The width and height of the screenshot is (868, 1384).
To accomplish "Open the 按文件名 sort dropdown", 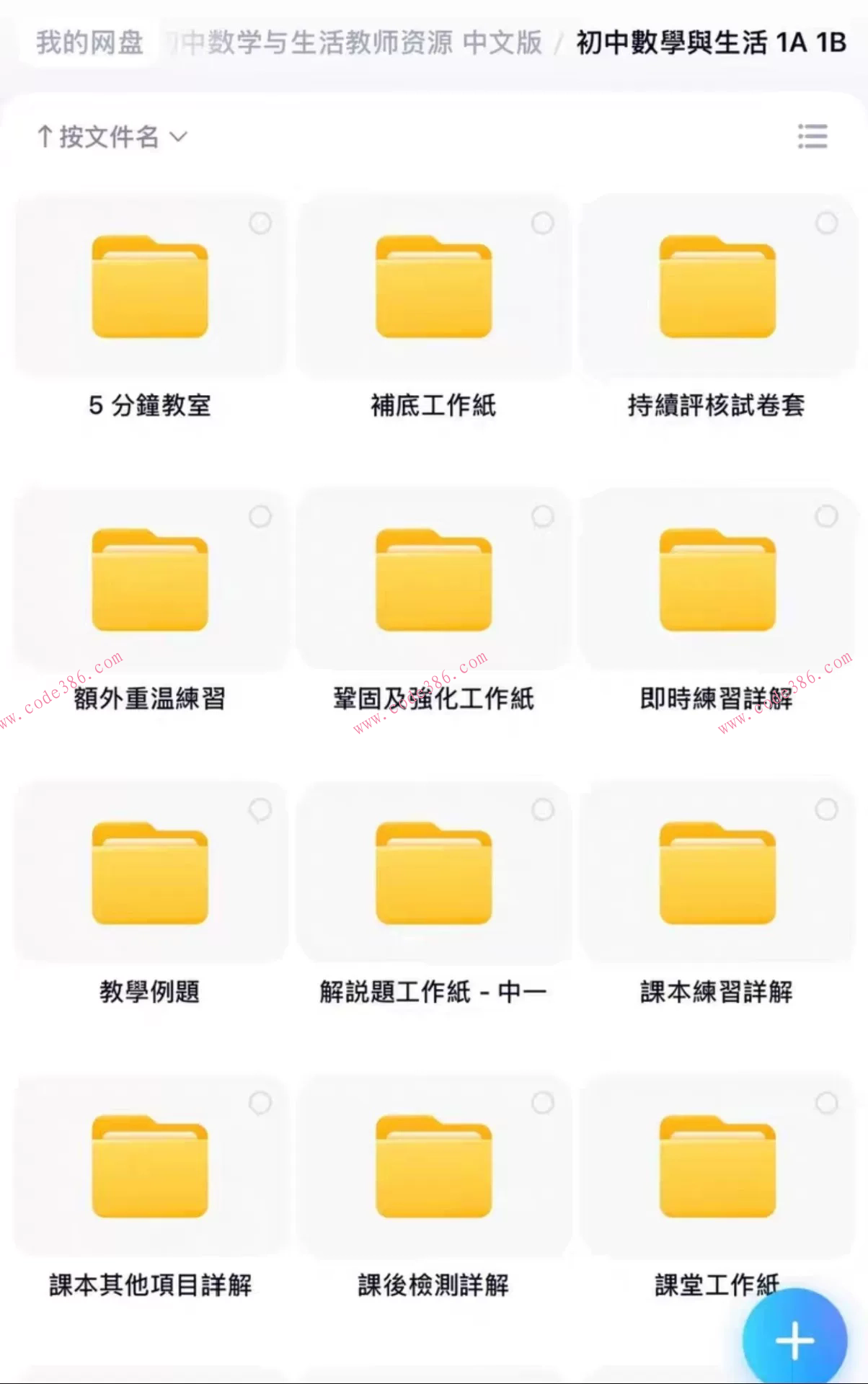I will [x=108, y=137].
